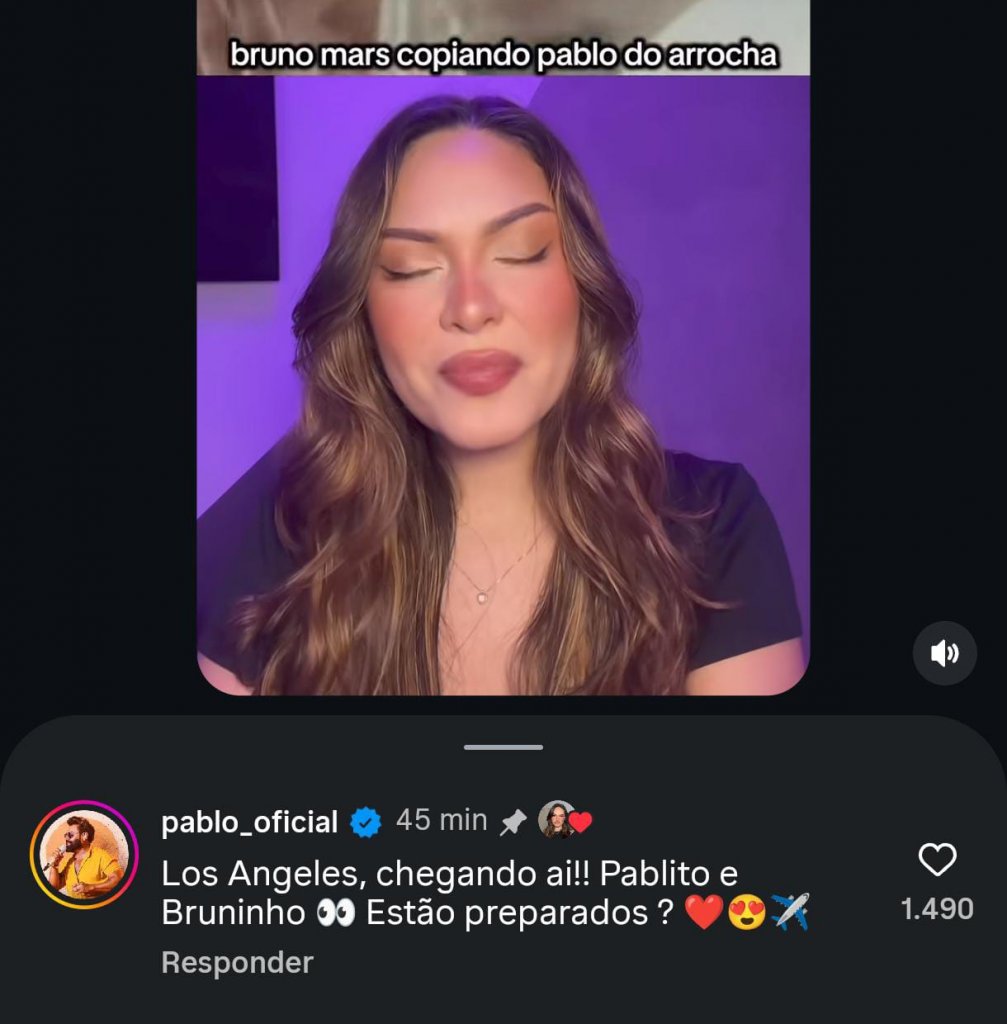Mute the video sound

pos(944,653)
